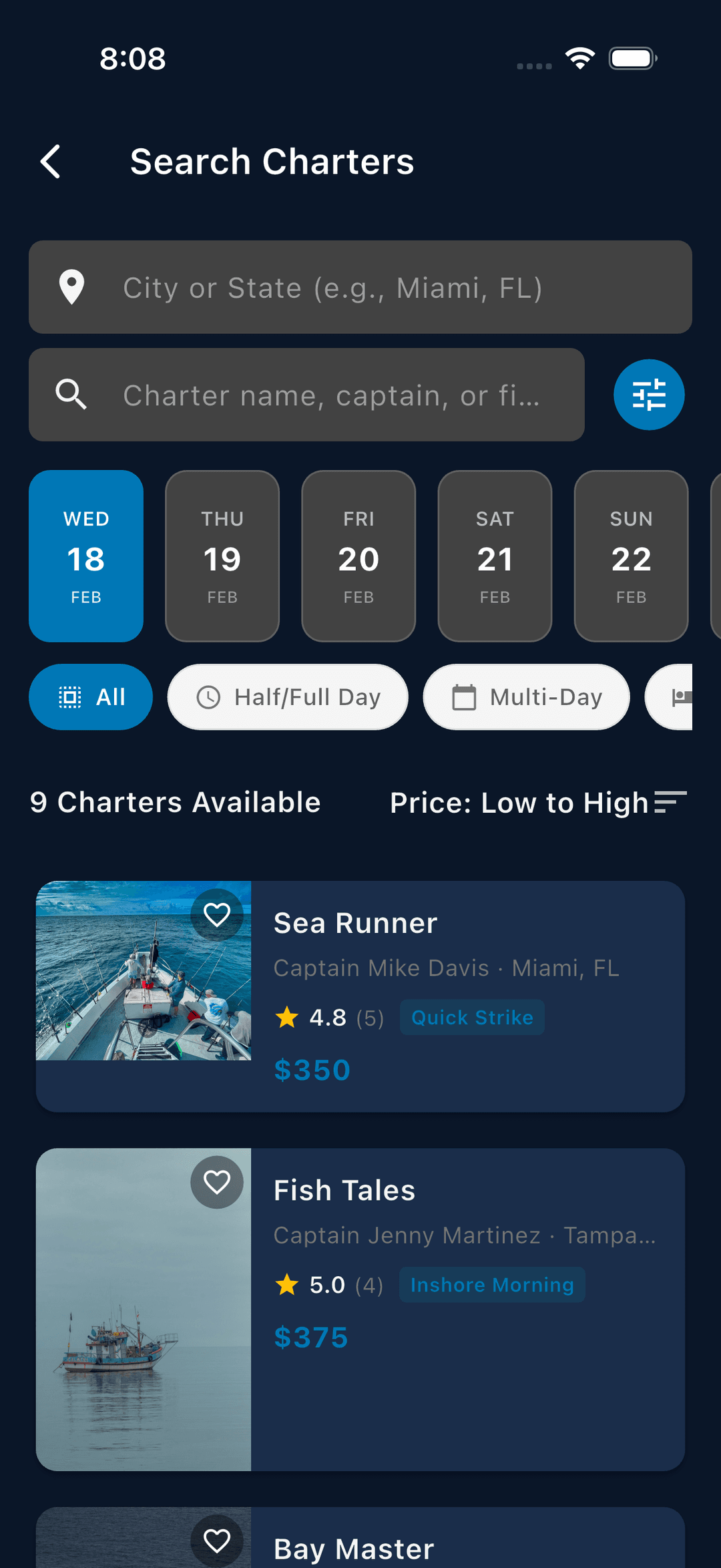The height and width of the screenshot is (1568, 721).
Task: Select Thursday February 19 date
Action: pyautogui.click(x=222, y=556)
